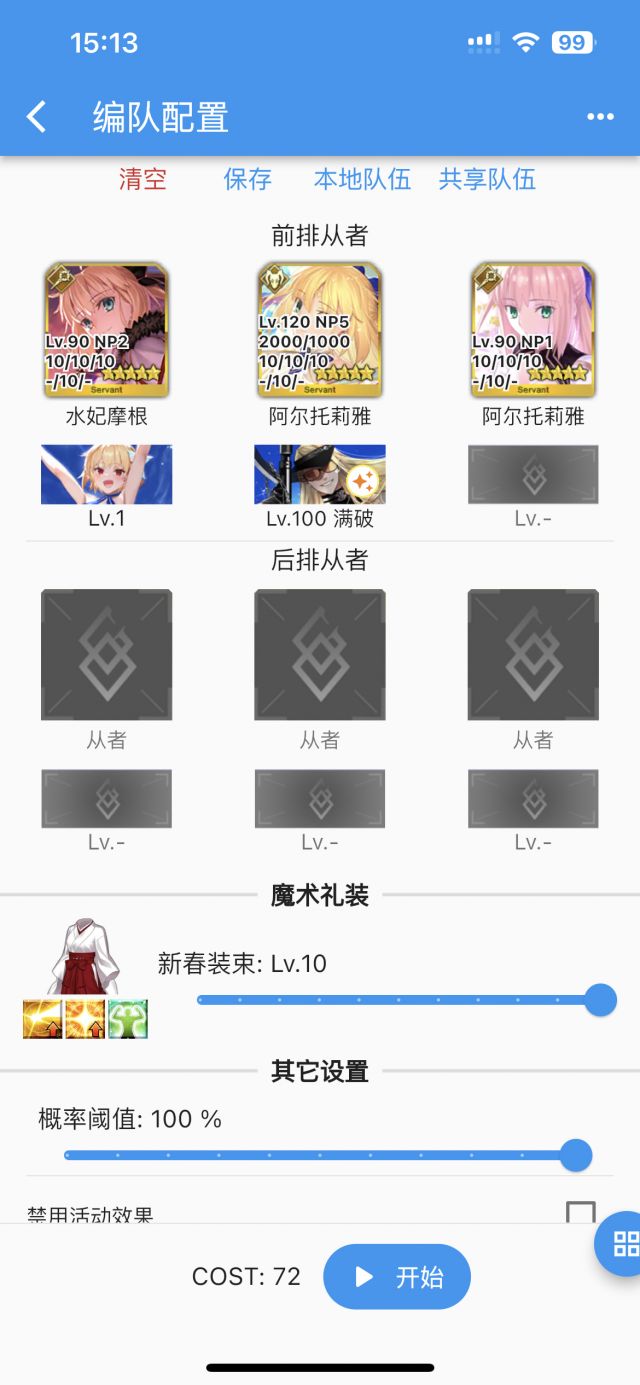Select the Lv.120 NP5 阿尔托莉雅 servant card
The width and height of the screenshot is (640, 1385).
(320, 330)
